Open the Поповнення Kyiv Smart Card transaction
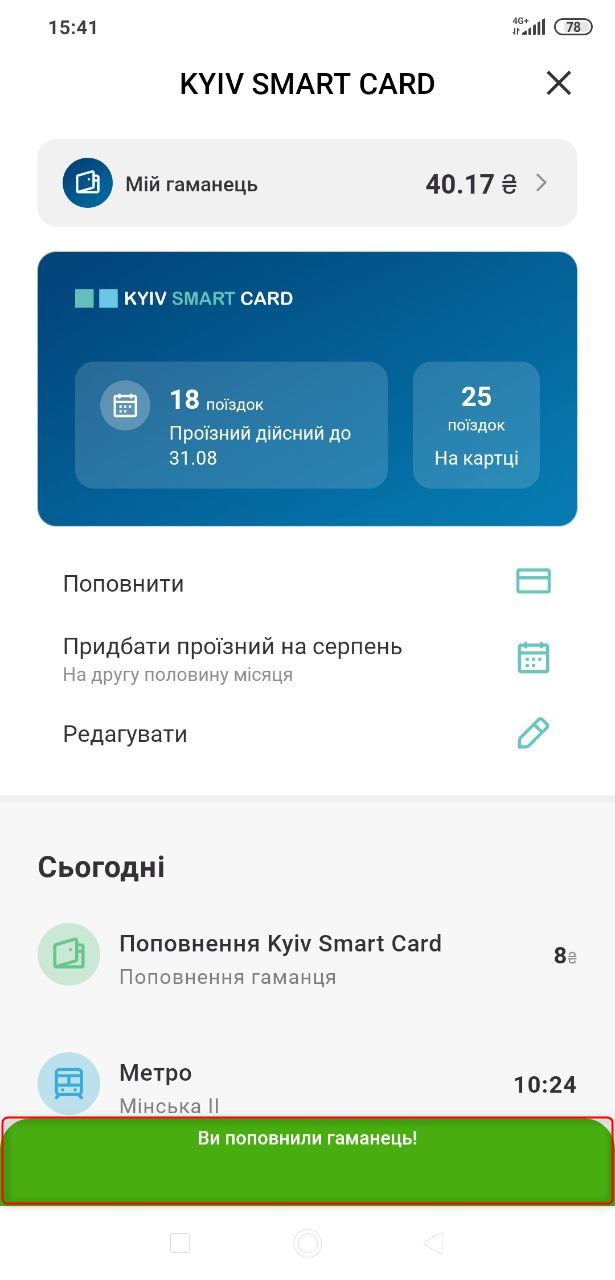 point(307,957)
